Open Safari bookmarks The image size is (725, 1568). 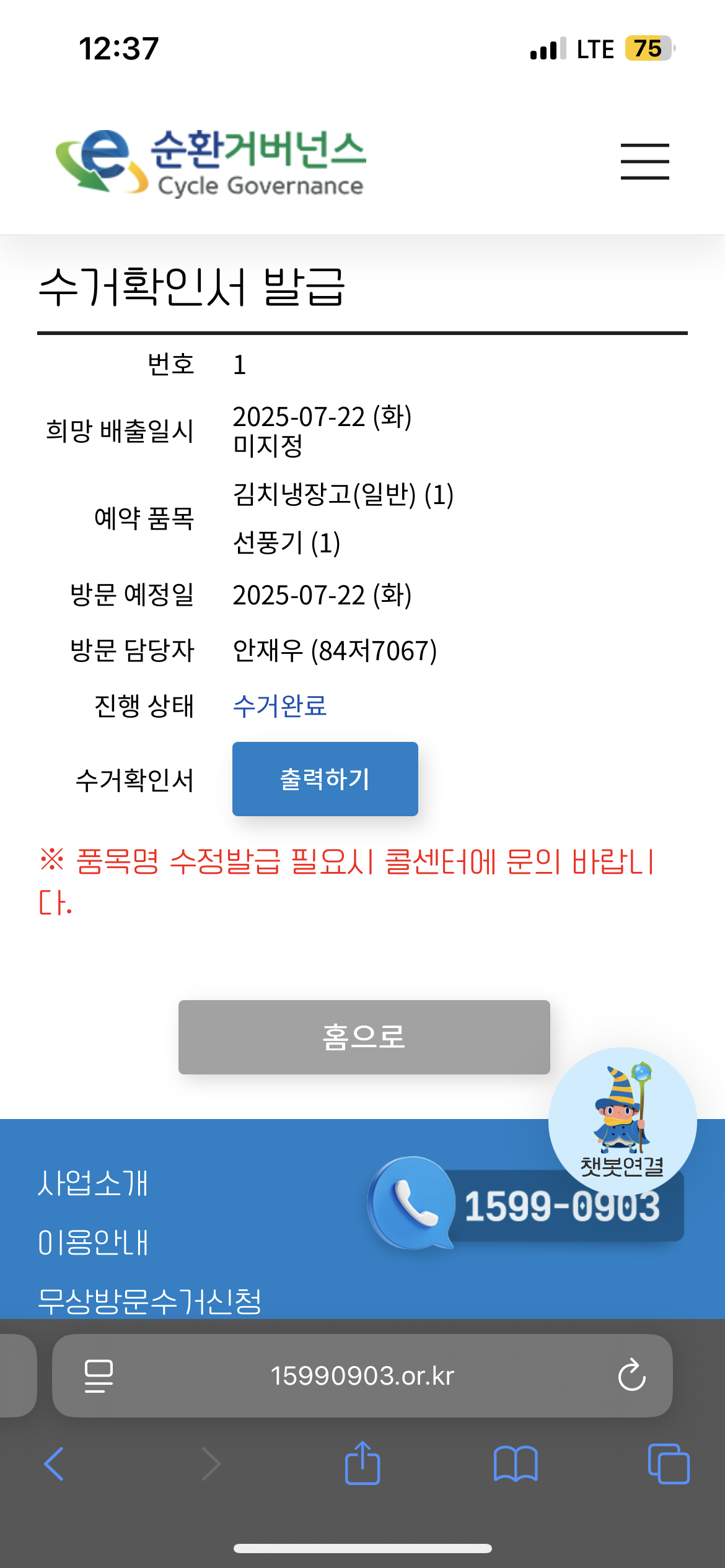(x=516, y=1464)
